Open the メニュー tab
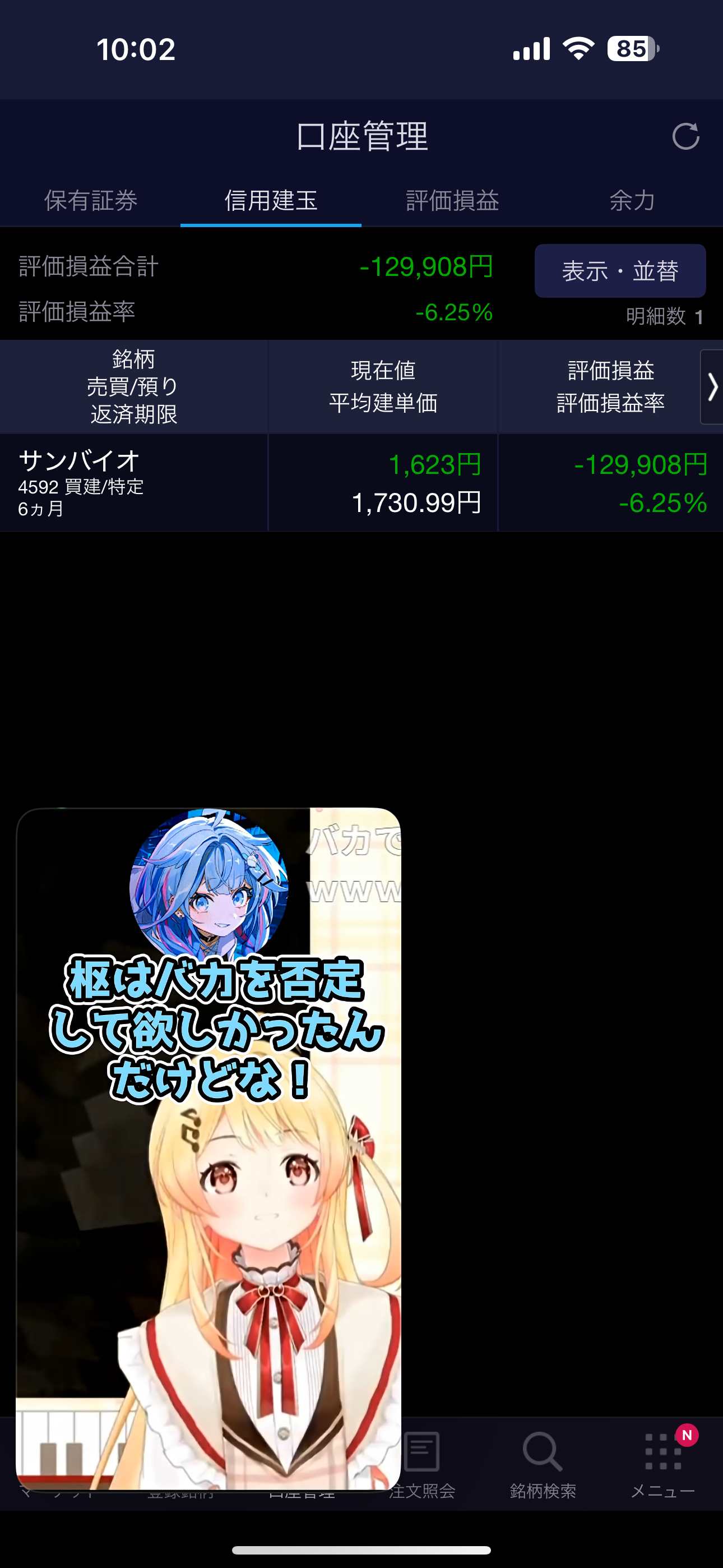The height and width of the screenshot is (1568, 723). (x=662, y=1464)
